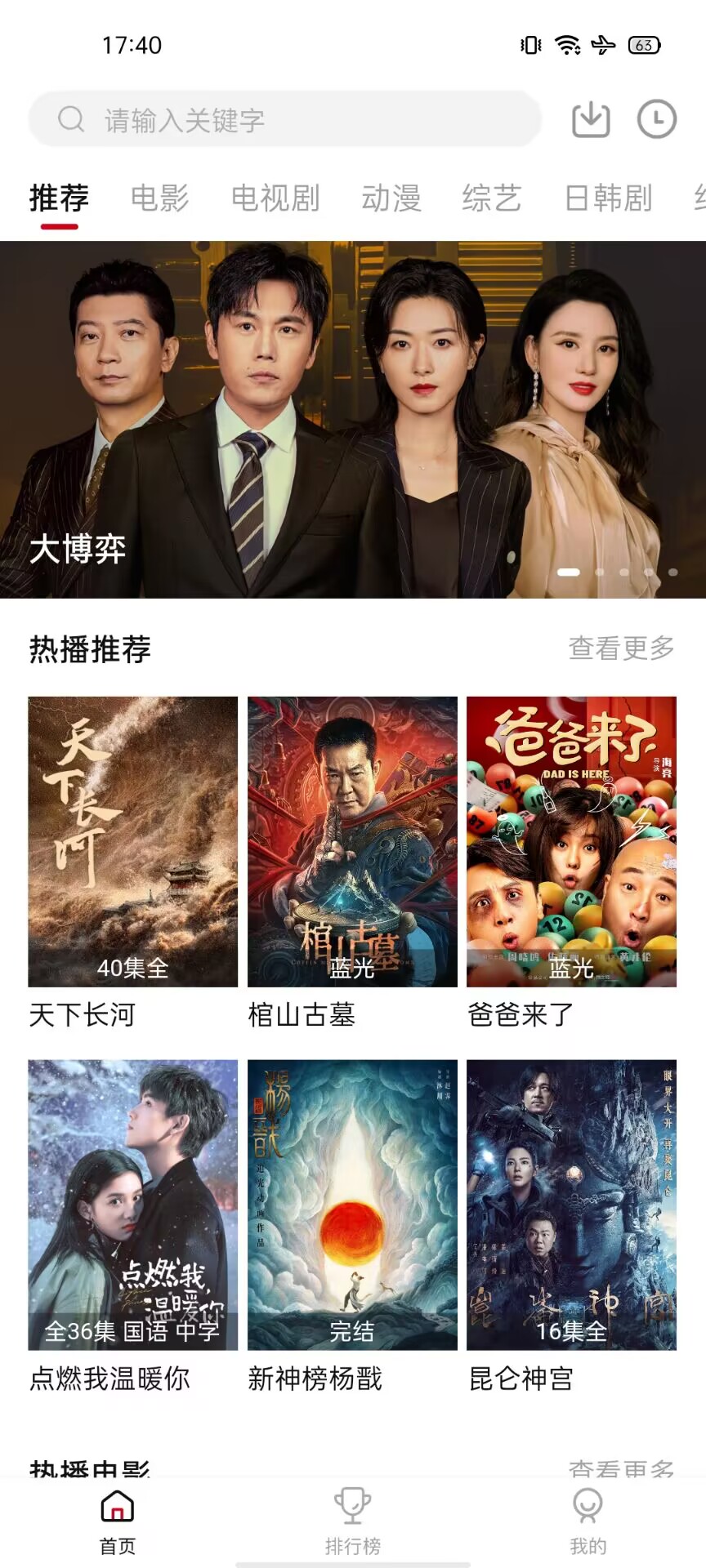Select the 推荐 top tab
Image resolution: width=706 pixels, height=1568 pixels.
point(59,198)
